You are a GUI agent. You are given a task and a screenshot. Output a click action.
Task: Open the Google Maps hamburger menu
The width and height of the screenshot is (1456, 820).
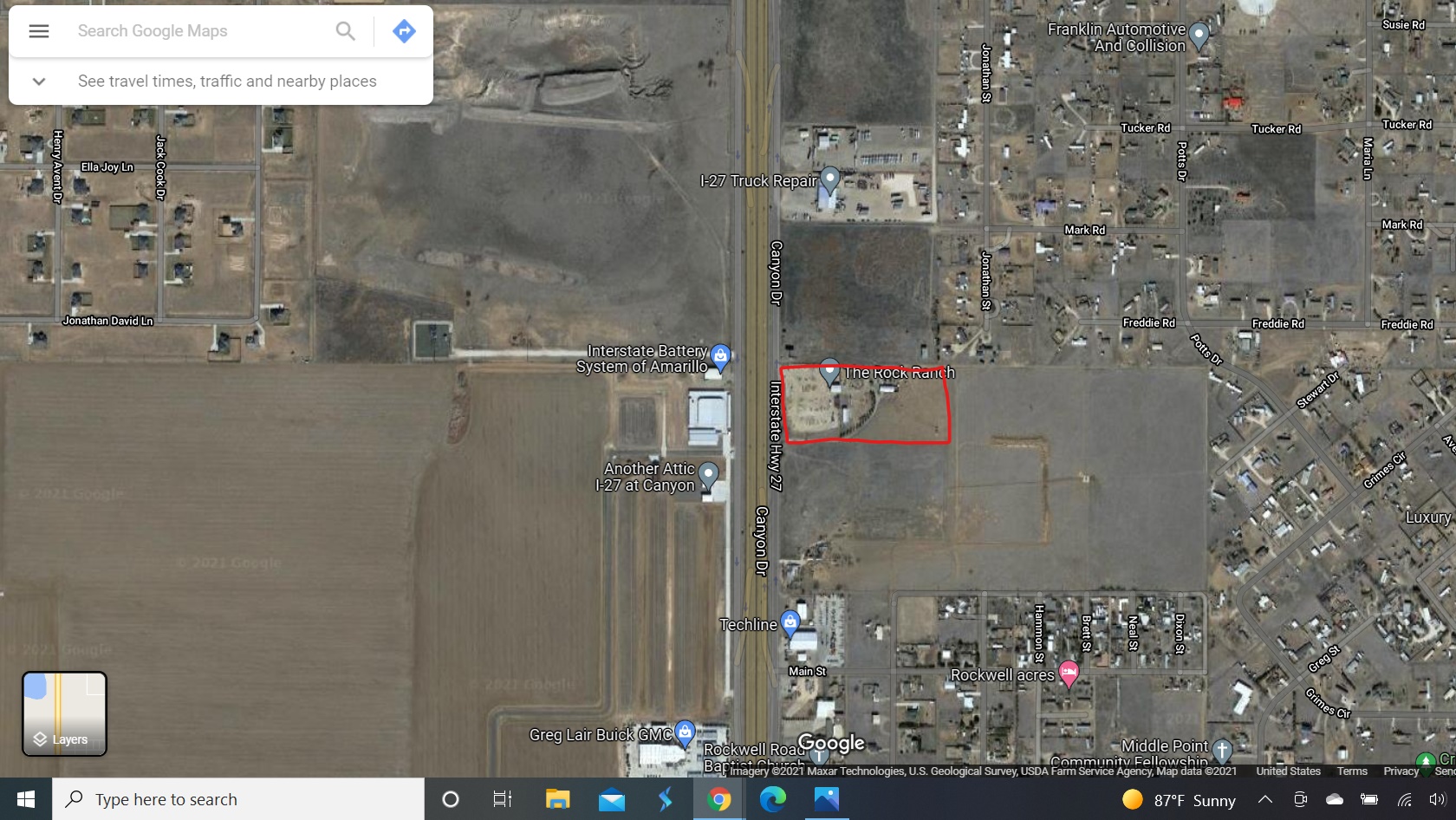[39, 31]
